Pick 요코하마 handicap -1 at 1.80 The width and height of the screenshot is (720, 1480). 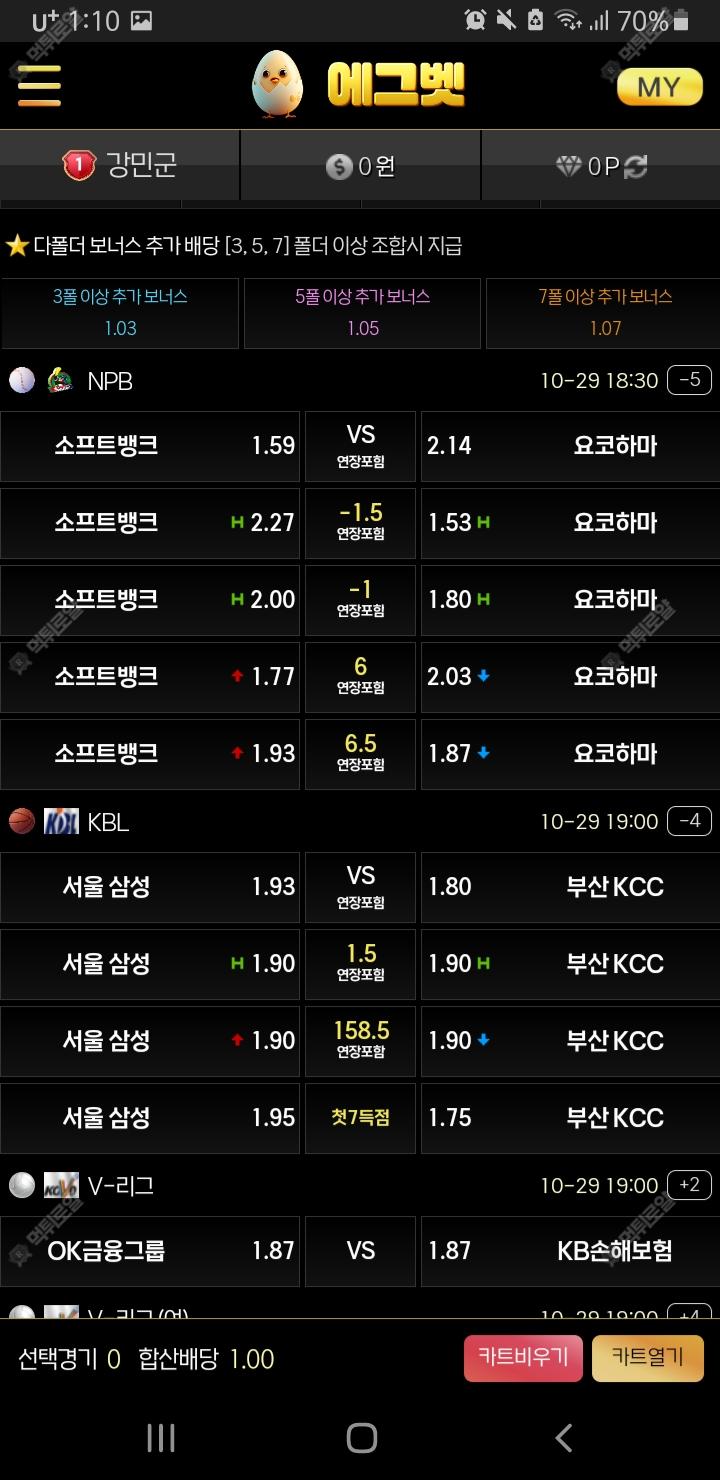[x=568, y=600]
